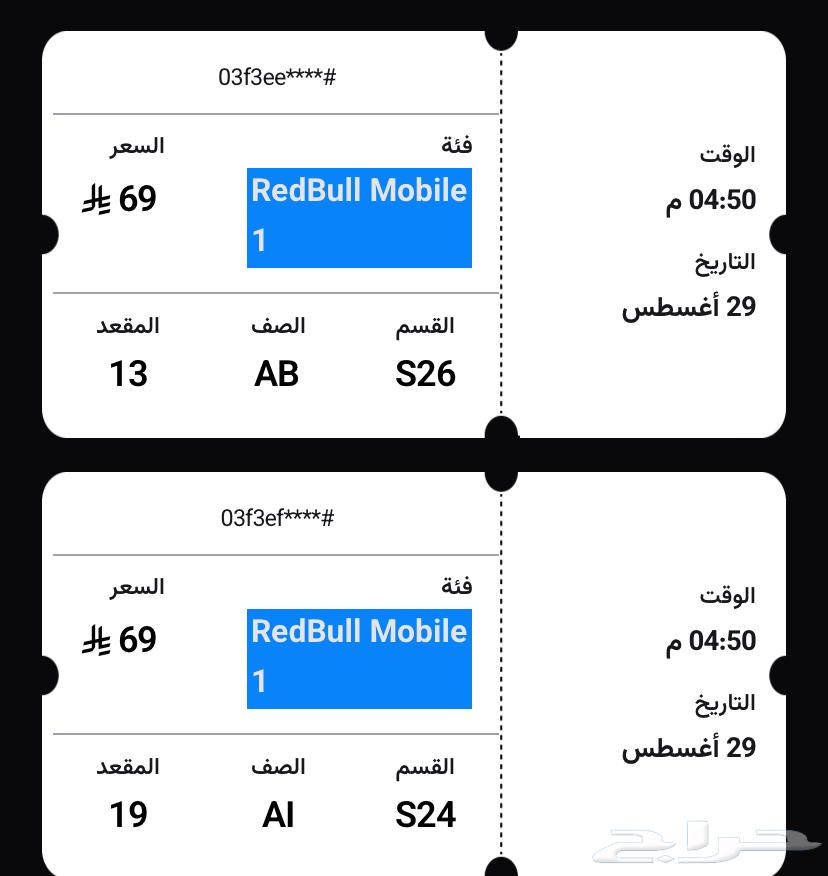Click row AI on the second ticket
The image size is (828, 876).
pos(278,814)
